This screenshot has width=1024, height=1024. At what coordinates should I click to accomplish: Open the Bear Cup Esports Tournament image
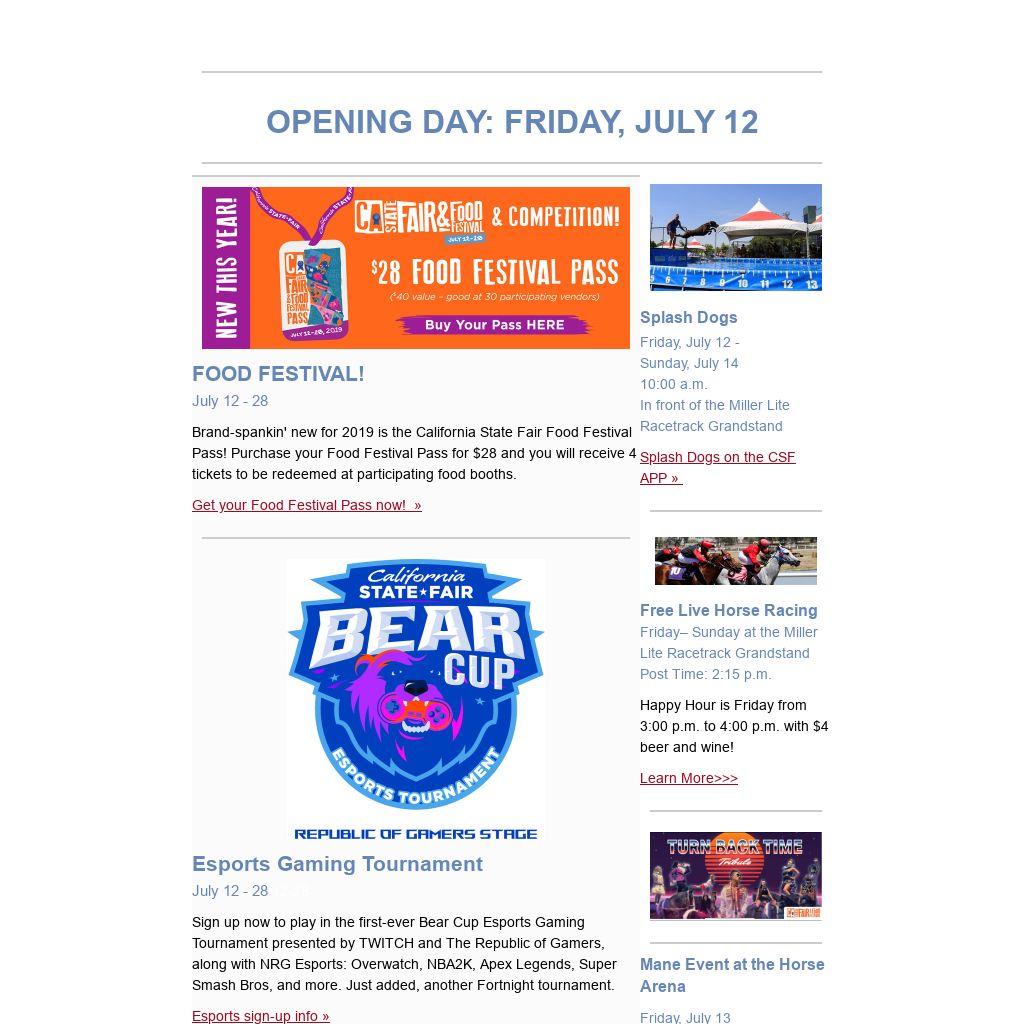click(416, 700)
